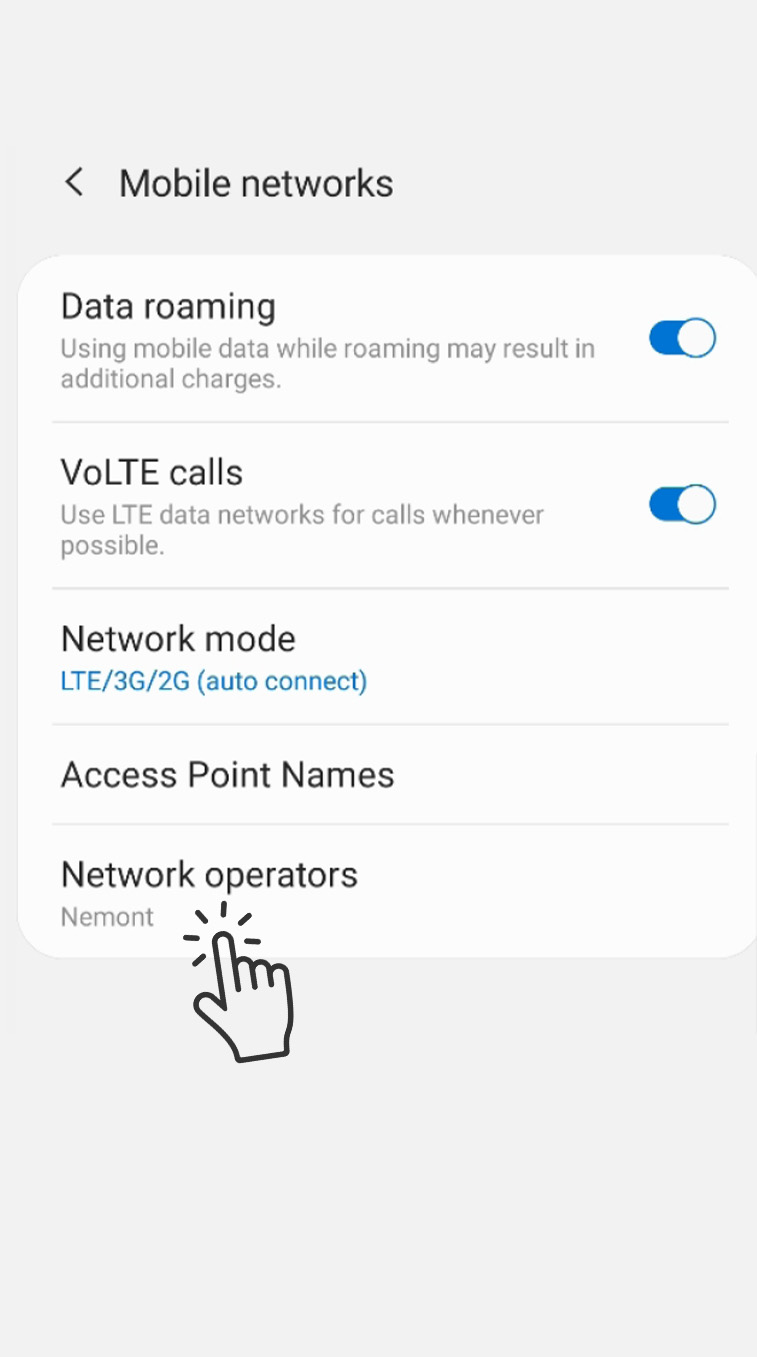Screen dimensions: 757x1357
Task: Open Access Point Names
Action: 390,775
